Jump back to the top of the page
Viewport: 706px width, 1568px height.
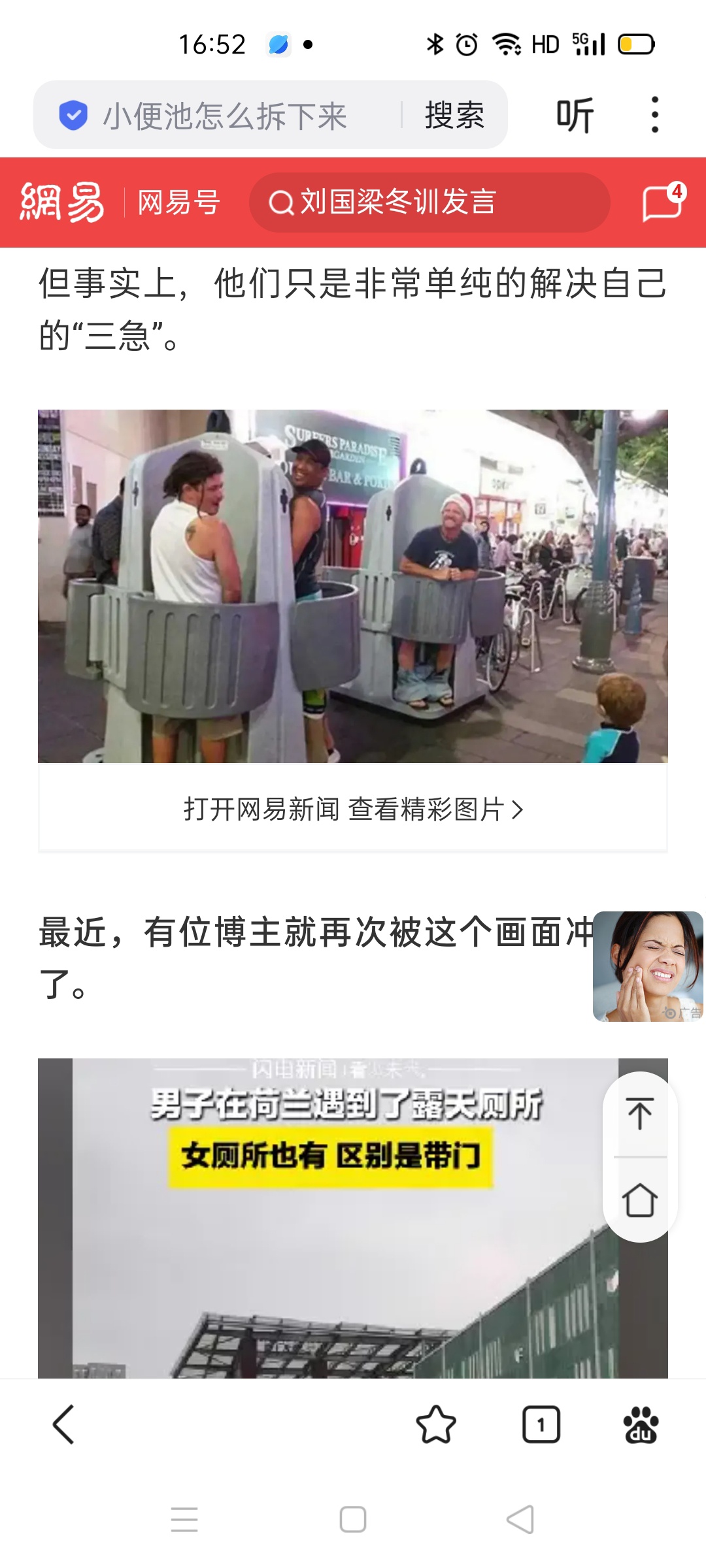pyautogui.click(x=639, y=1114)
